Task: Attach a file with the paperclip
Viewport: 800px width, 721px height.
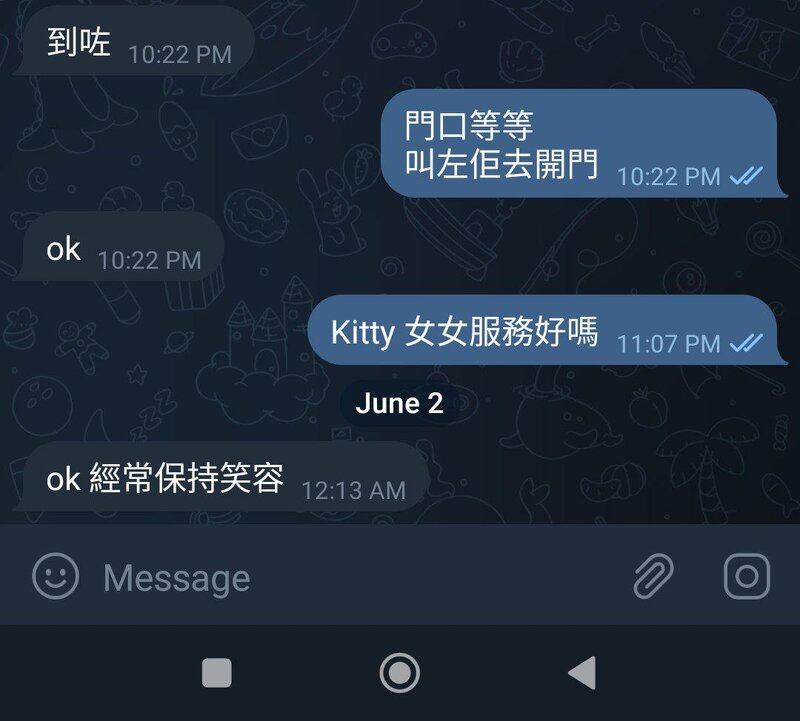Action: (x=654, y=576)
